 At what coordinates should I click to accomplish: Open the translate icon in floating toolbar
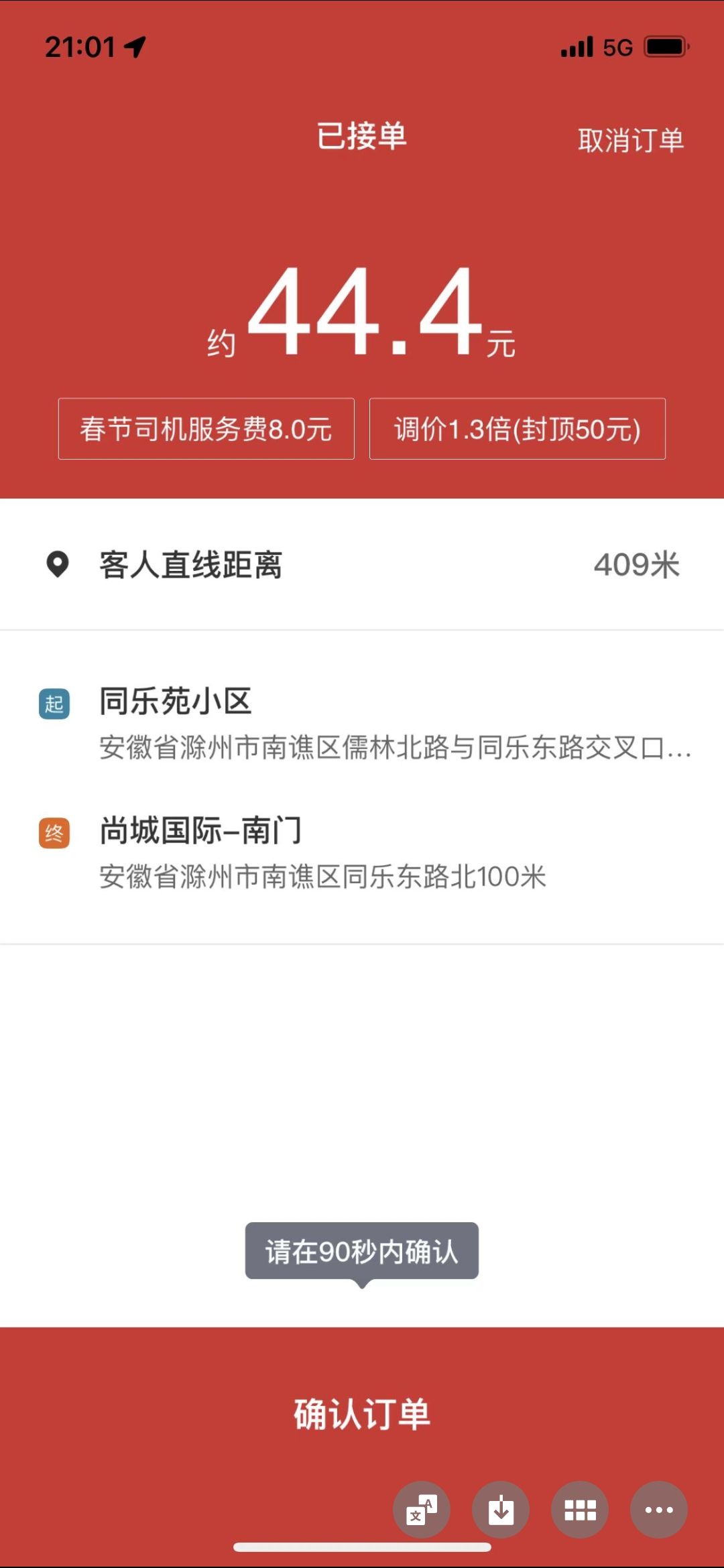pyautogui.click(x=422, y=1510)
